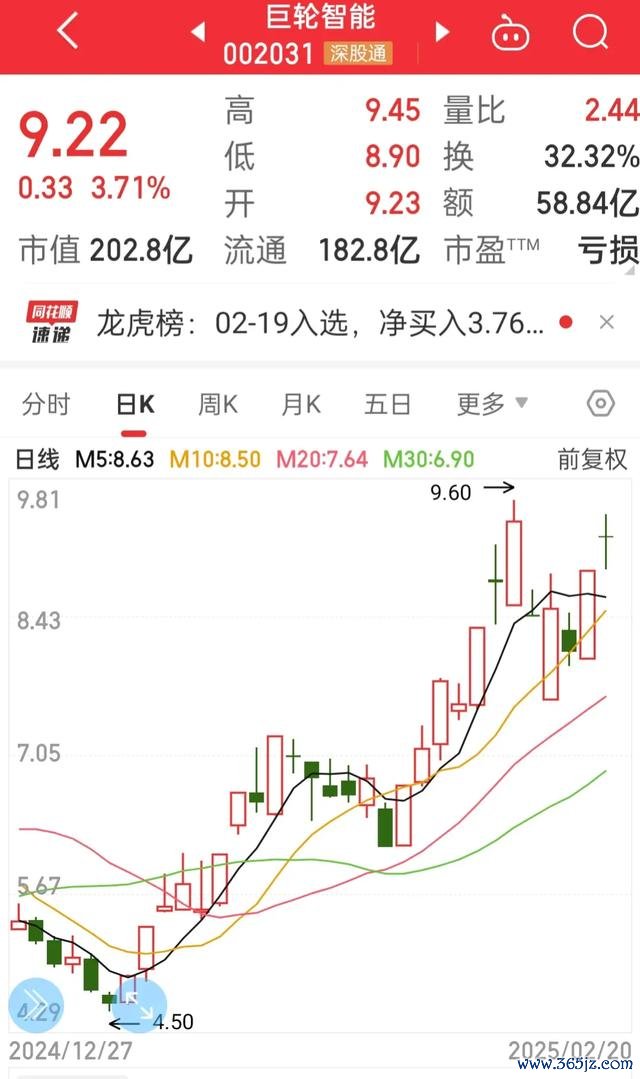Open the robot assistant icon
The width and height of the screenshot is (640, 1079).
coord(510,33)
